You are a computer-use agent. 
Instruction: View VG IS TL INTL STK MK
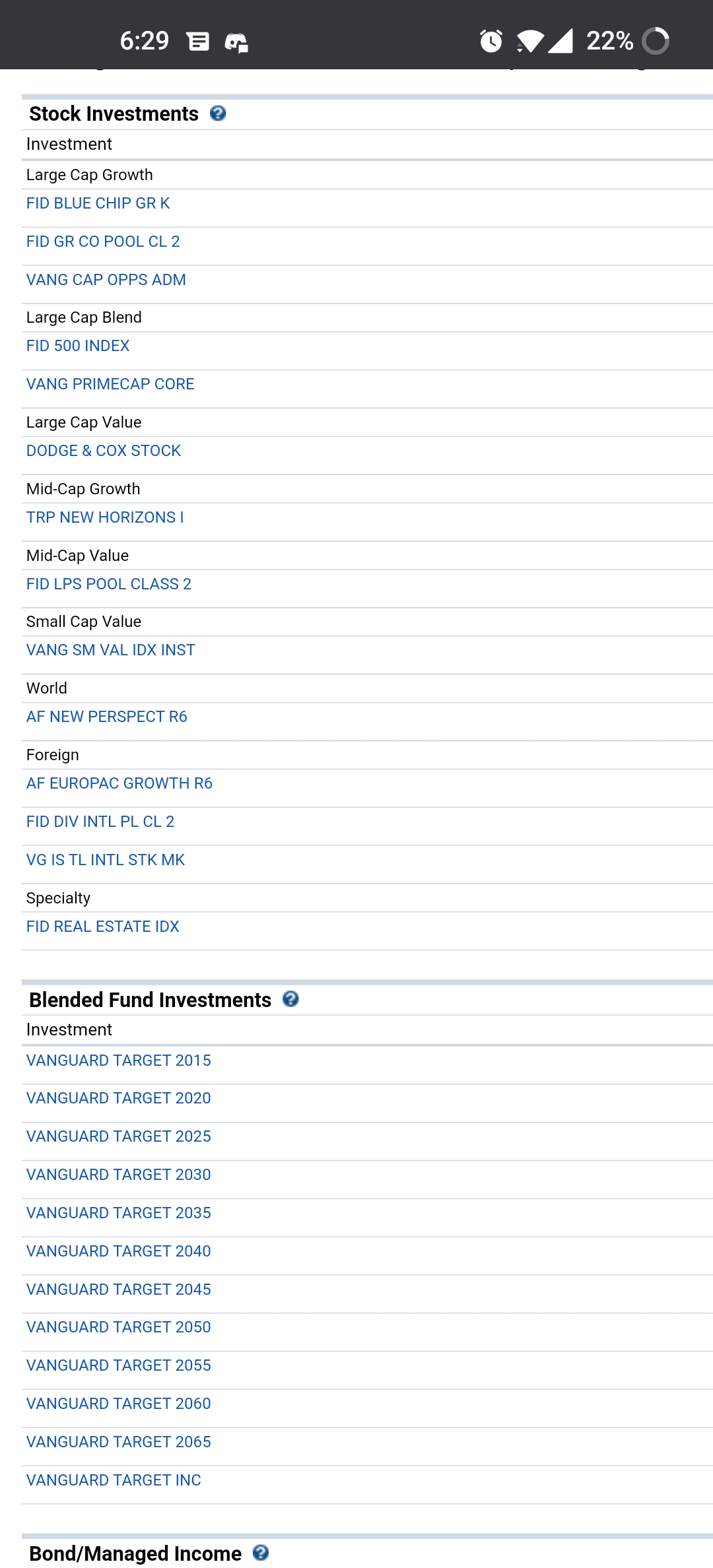[106, 860]
